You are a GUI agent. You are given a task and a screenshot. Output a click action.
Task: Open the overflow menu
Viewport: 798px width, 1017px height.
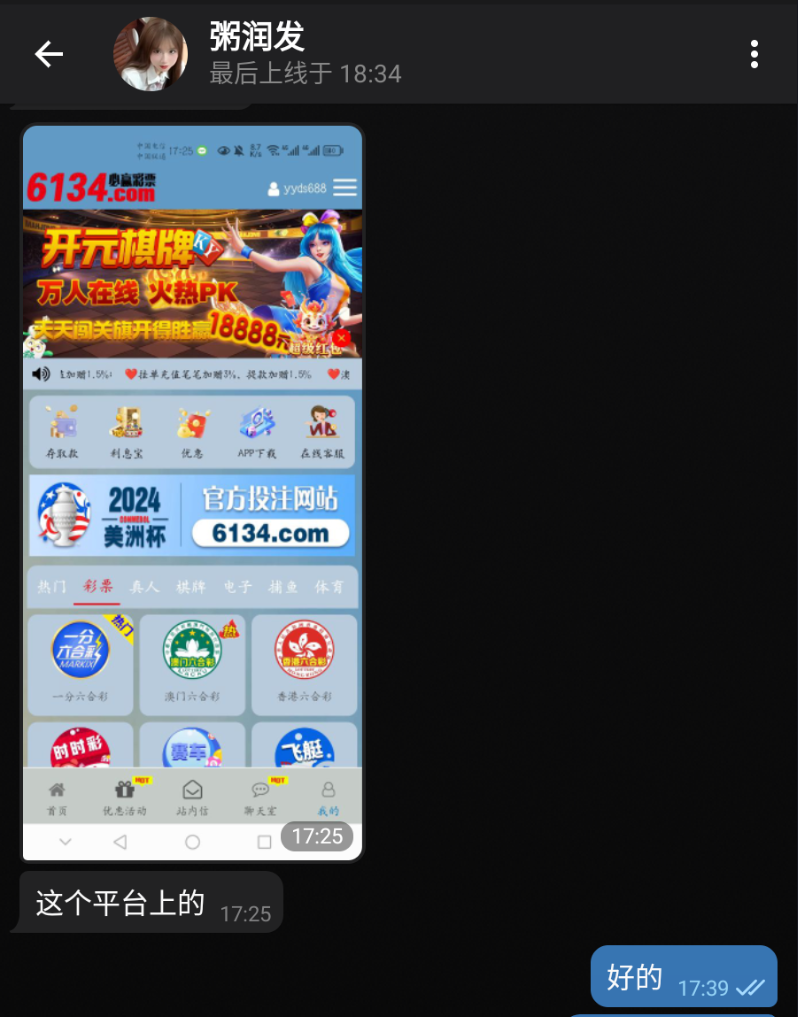click(754, 54)
